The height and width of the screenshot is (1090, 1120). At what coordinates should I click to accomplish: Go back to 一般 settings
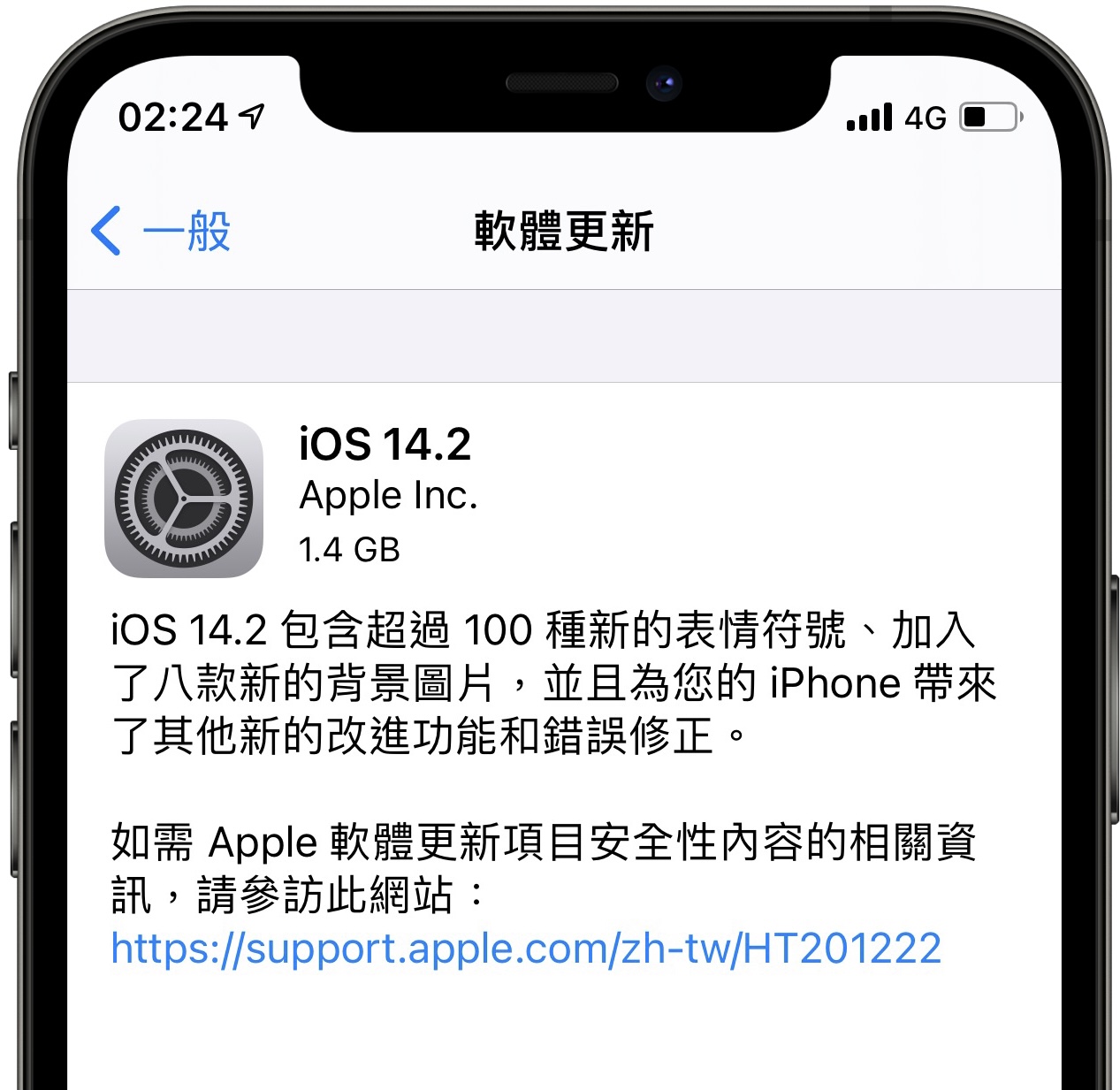[161, 232]
